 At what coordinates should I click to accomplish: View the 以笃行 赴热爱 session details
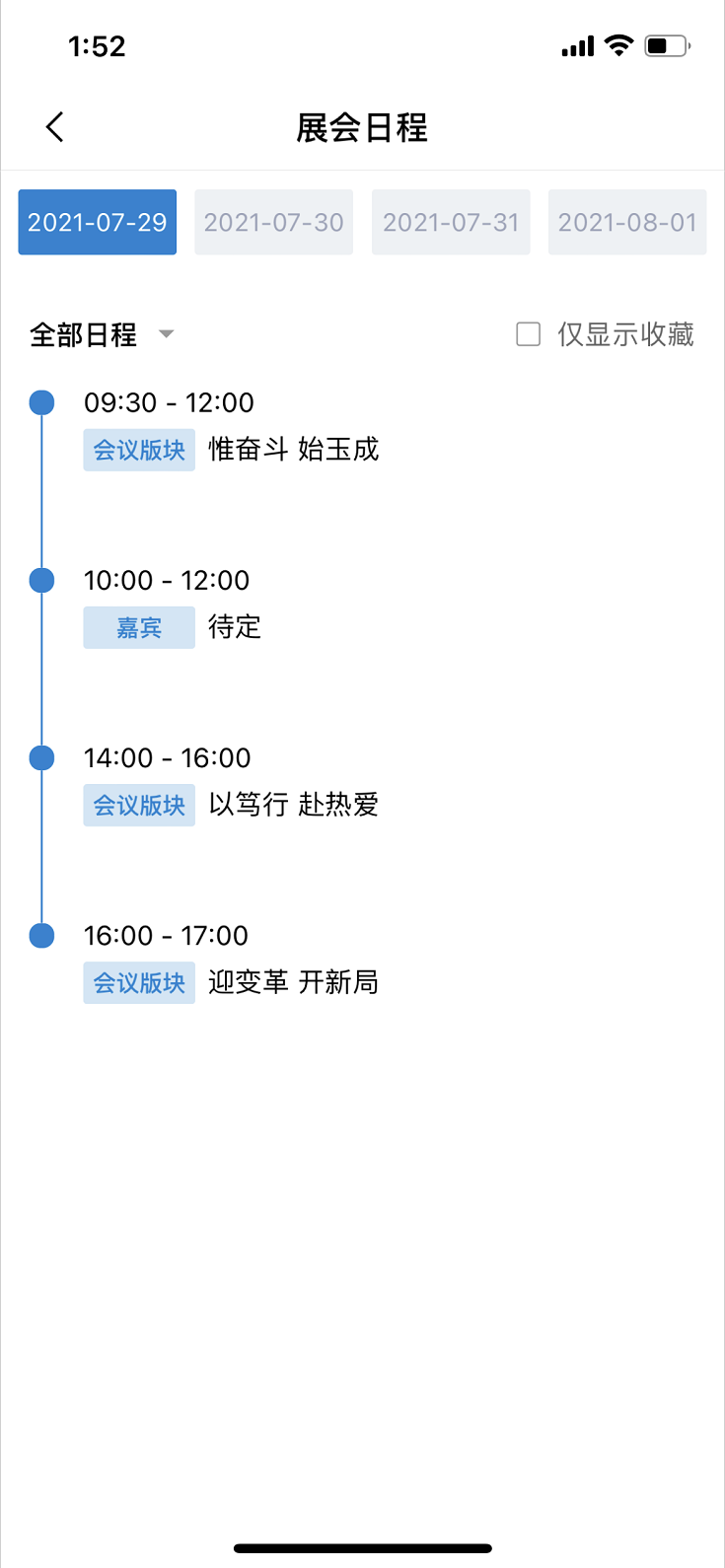(x=293, y=805)
